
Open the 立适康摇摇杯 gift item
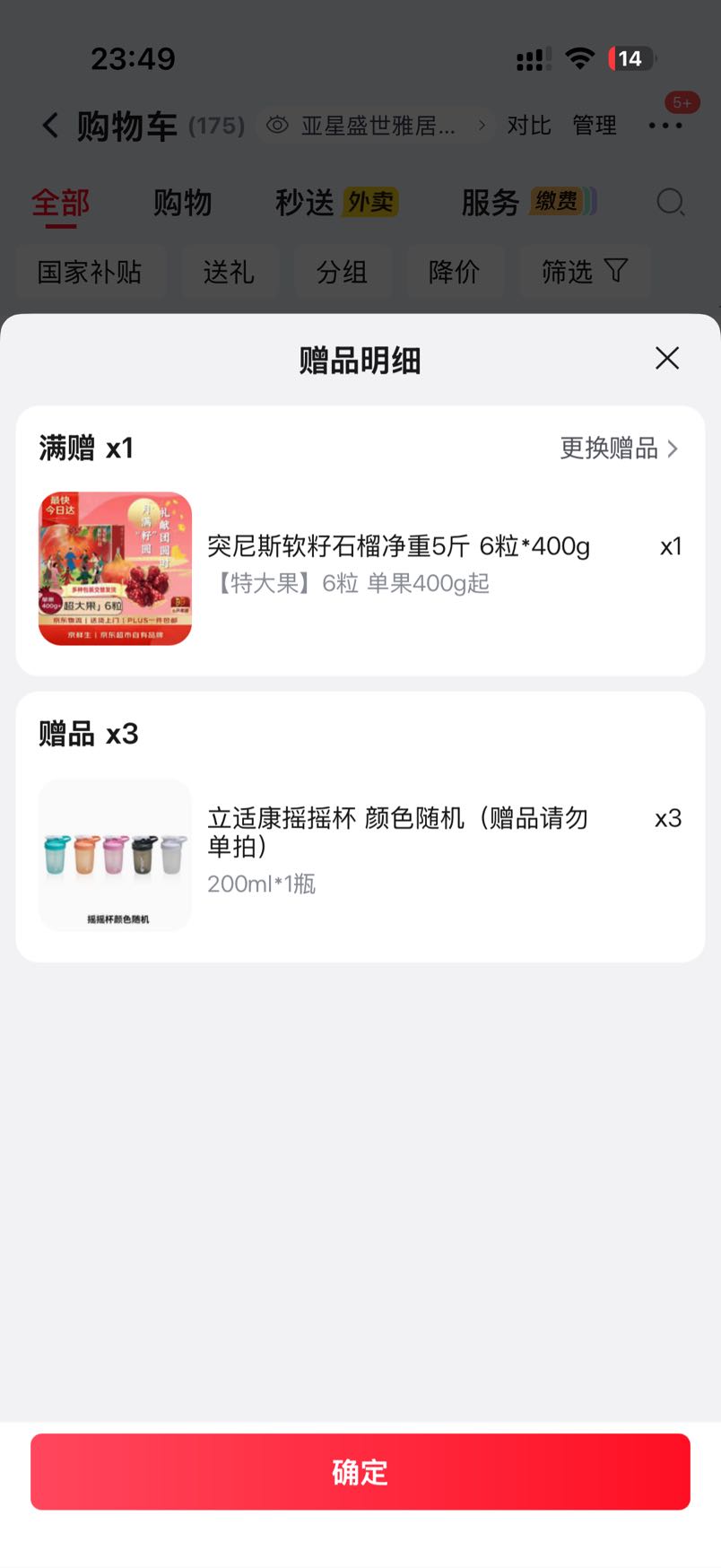360,854
